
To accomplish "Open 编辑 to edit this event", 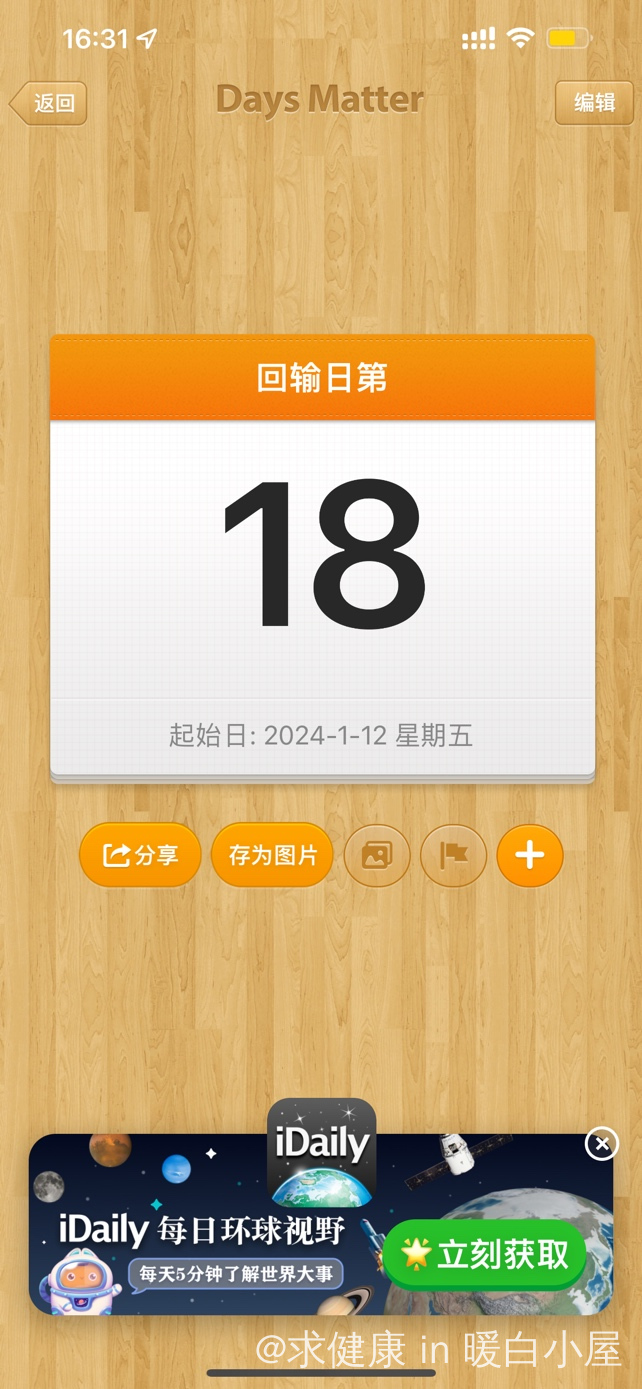I will tap(594, 103).
